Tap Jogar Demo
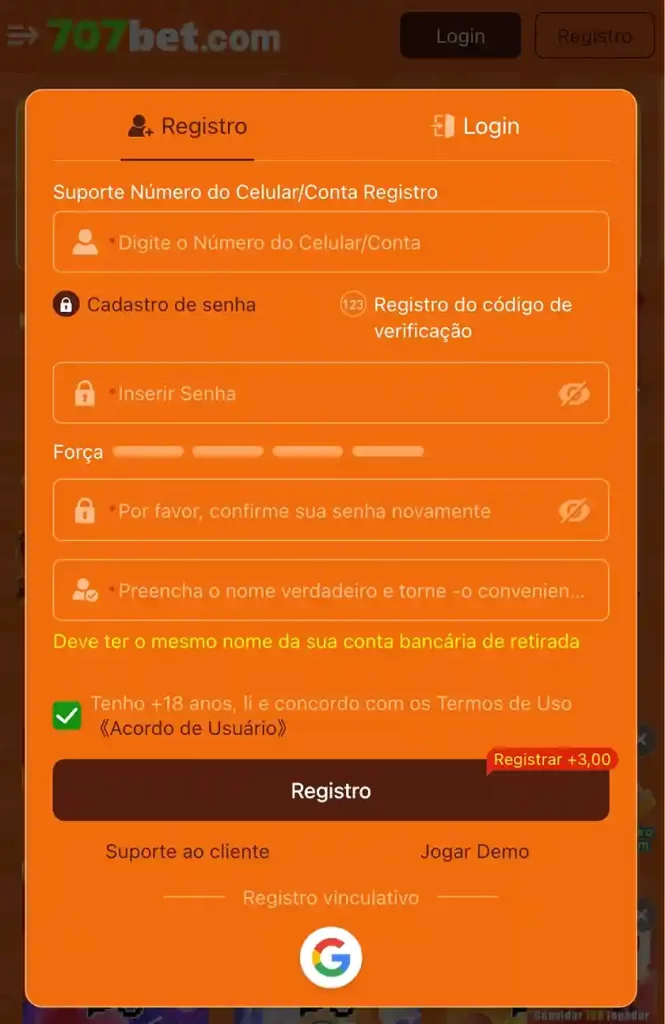The image size is (665, 1024). [474, 852]
